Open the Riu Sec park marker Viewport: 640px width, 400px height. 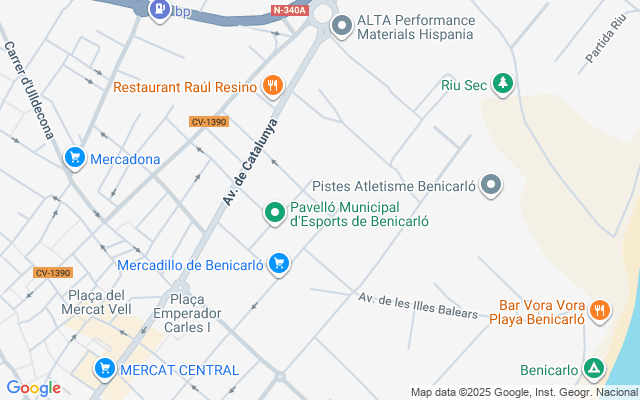click(x=503, y=85)
